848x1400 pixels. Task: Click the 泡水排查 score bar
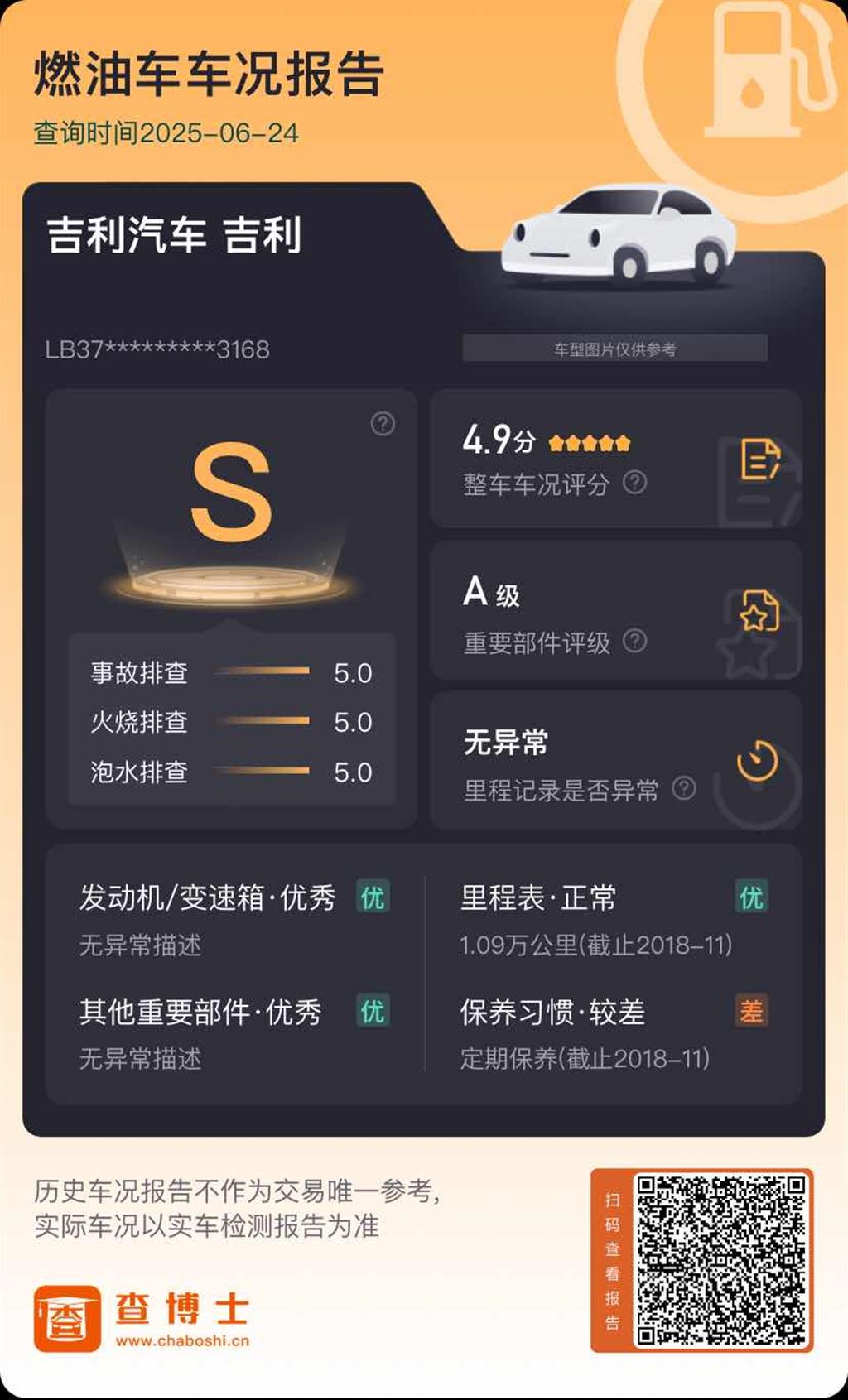(x=263, y=772)
